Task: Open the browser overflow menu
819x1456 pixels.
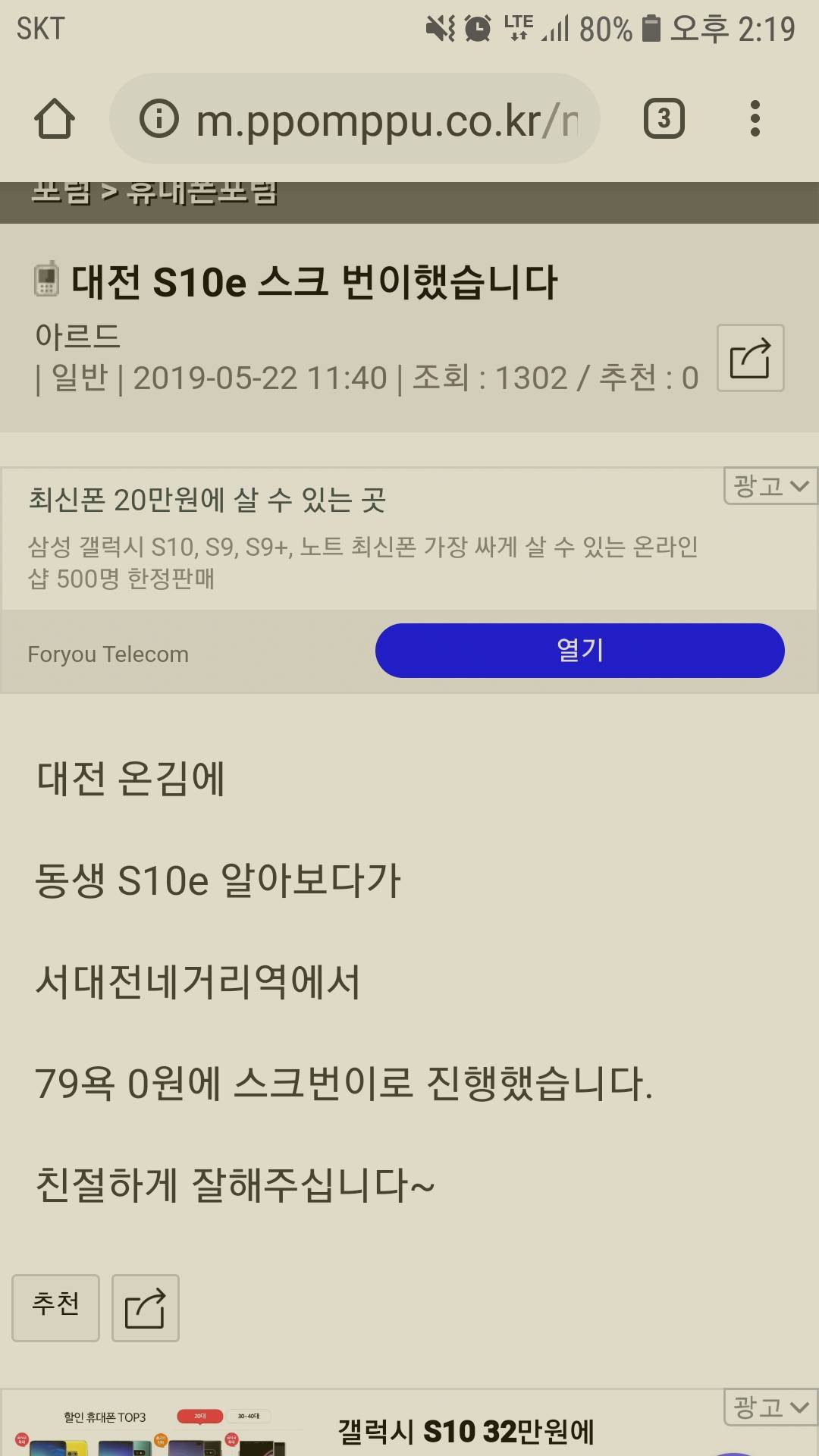Action: tap(755, 118)
